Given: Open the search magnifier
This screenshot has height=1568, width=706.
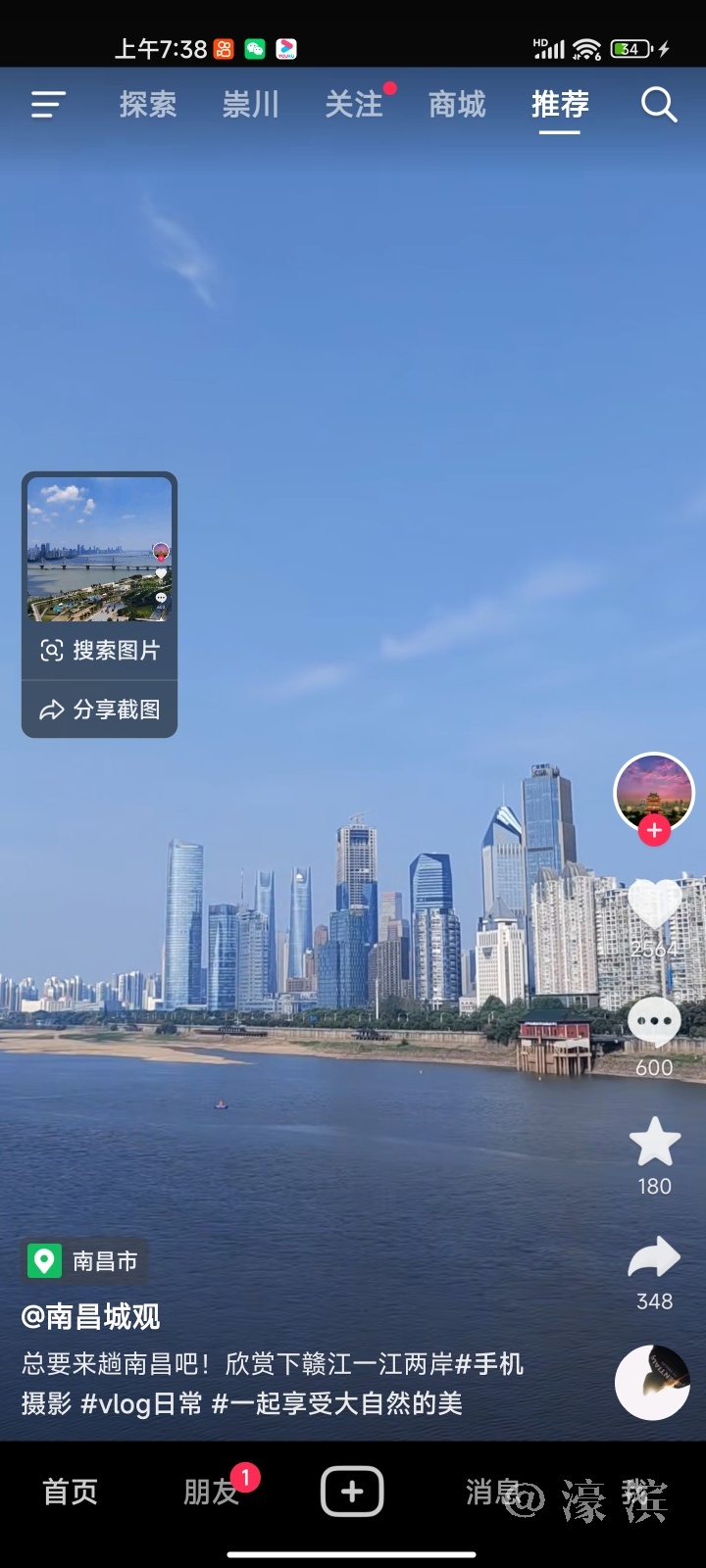Looking at the screenshot, I should [x=659, y=104].
